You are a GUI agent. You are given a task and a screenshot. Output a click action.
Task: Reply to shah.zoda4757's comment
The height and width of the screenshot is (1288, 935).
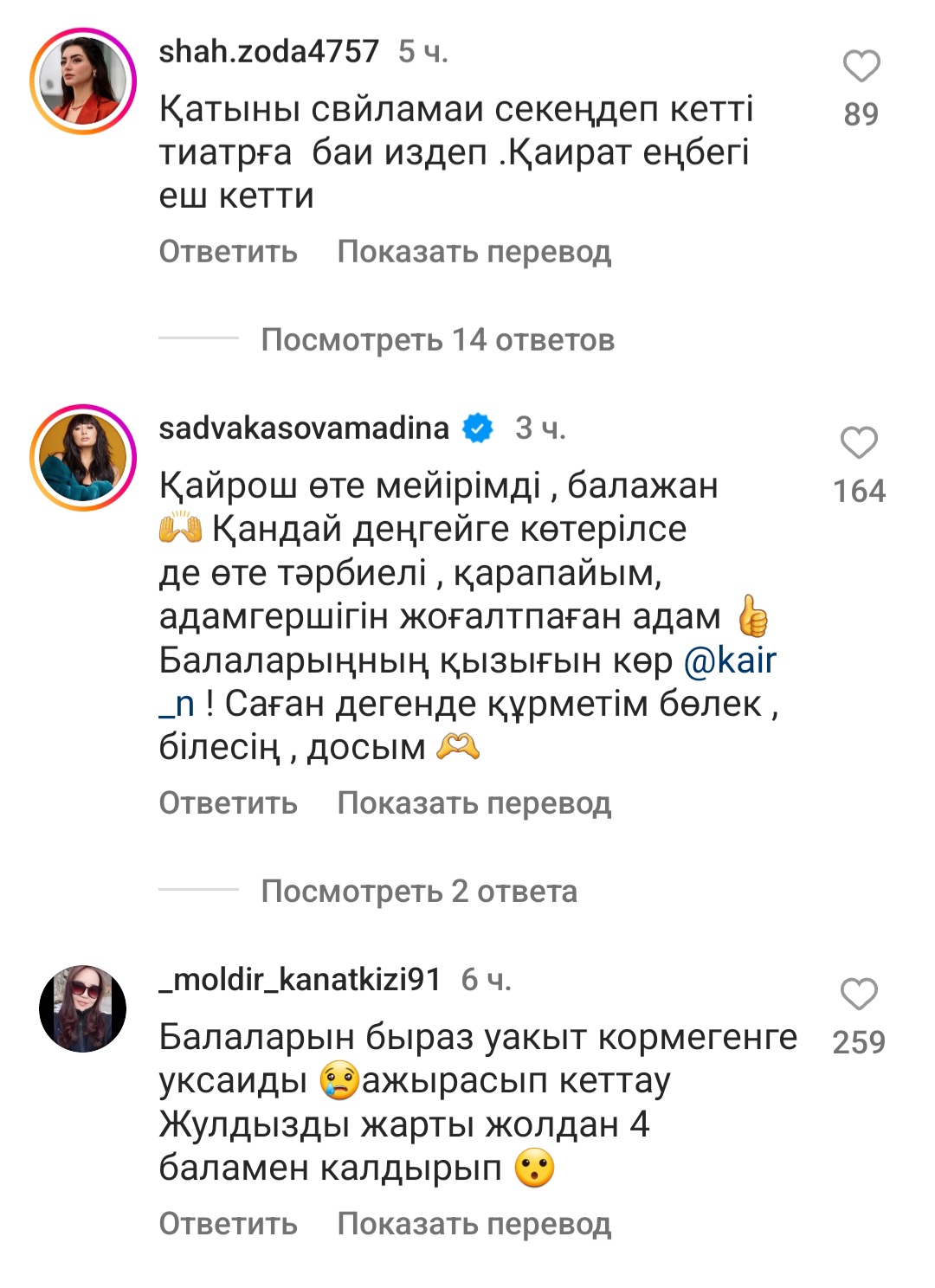tap(228, 252)
